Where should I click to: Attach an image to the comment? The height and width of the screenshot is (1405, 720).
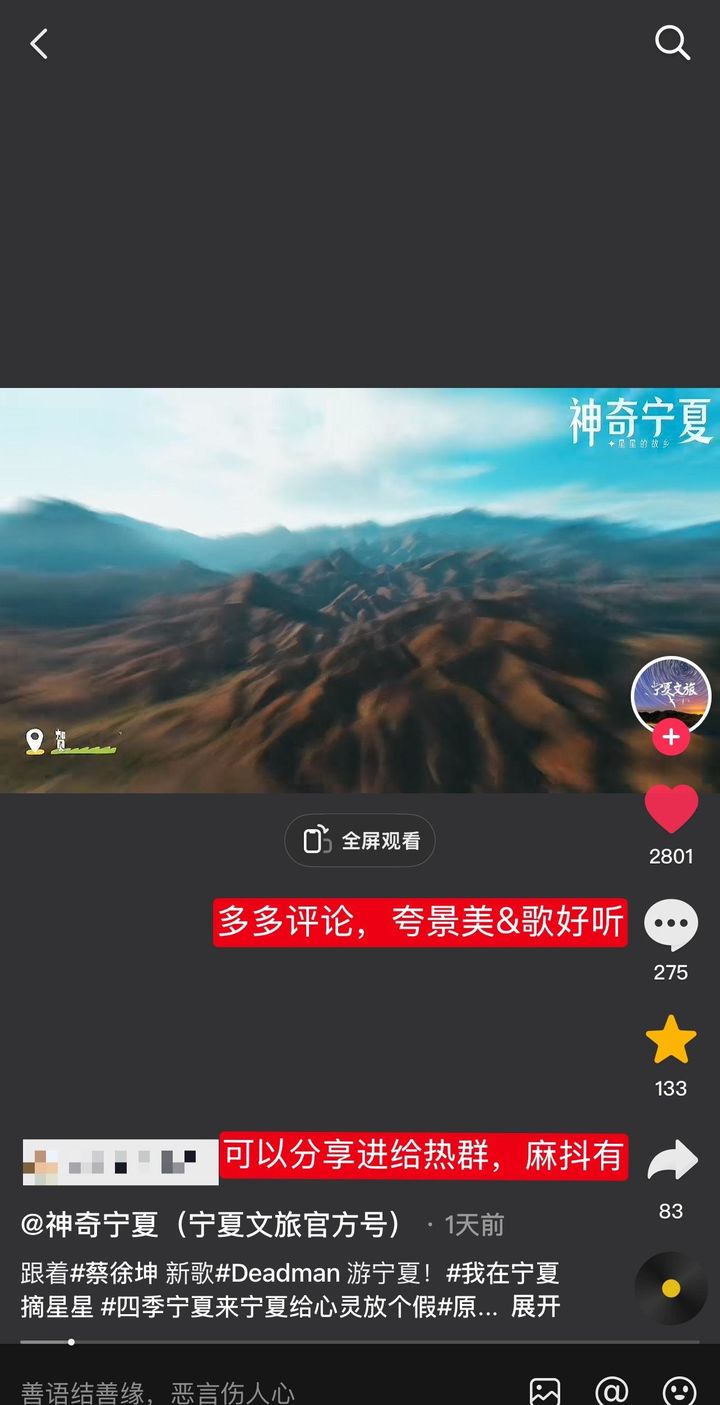tap(545, 1391)
